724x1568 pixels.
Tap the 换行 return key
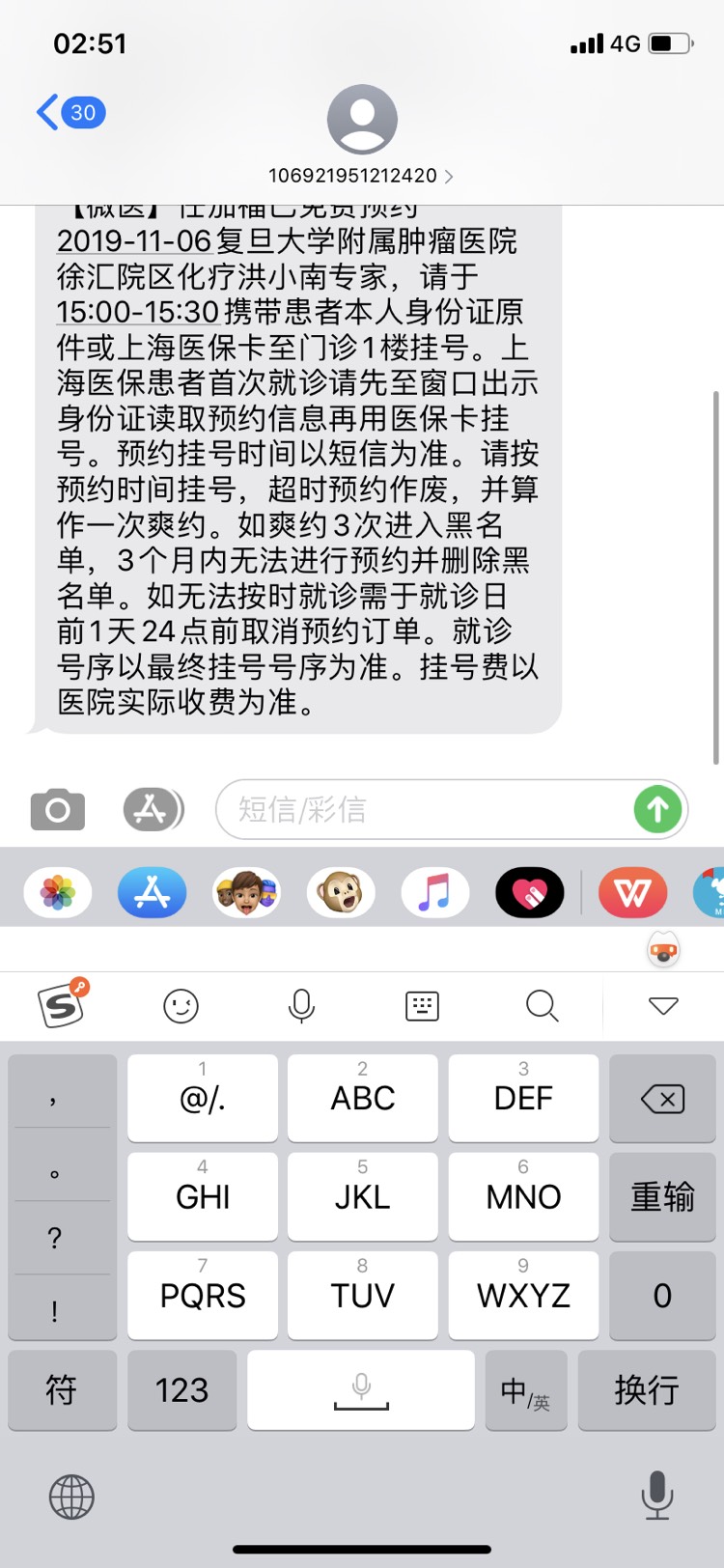pyautogui.click(x=647, y=1390)
